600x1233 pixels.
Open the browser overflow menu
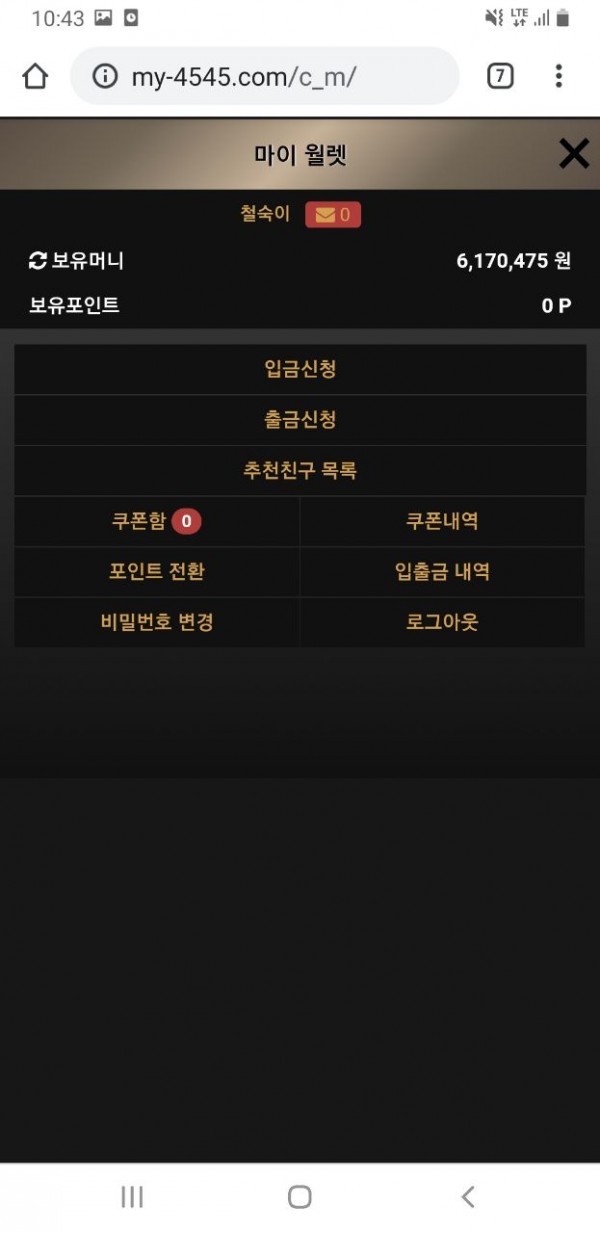point(558,76)
